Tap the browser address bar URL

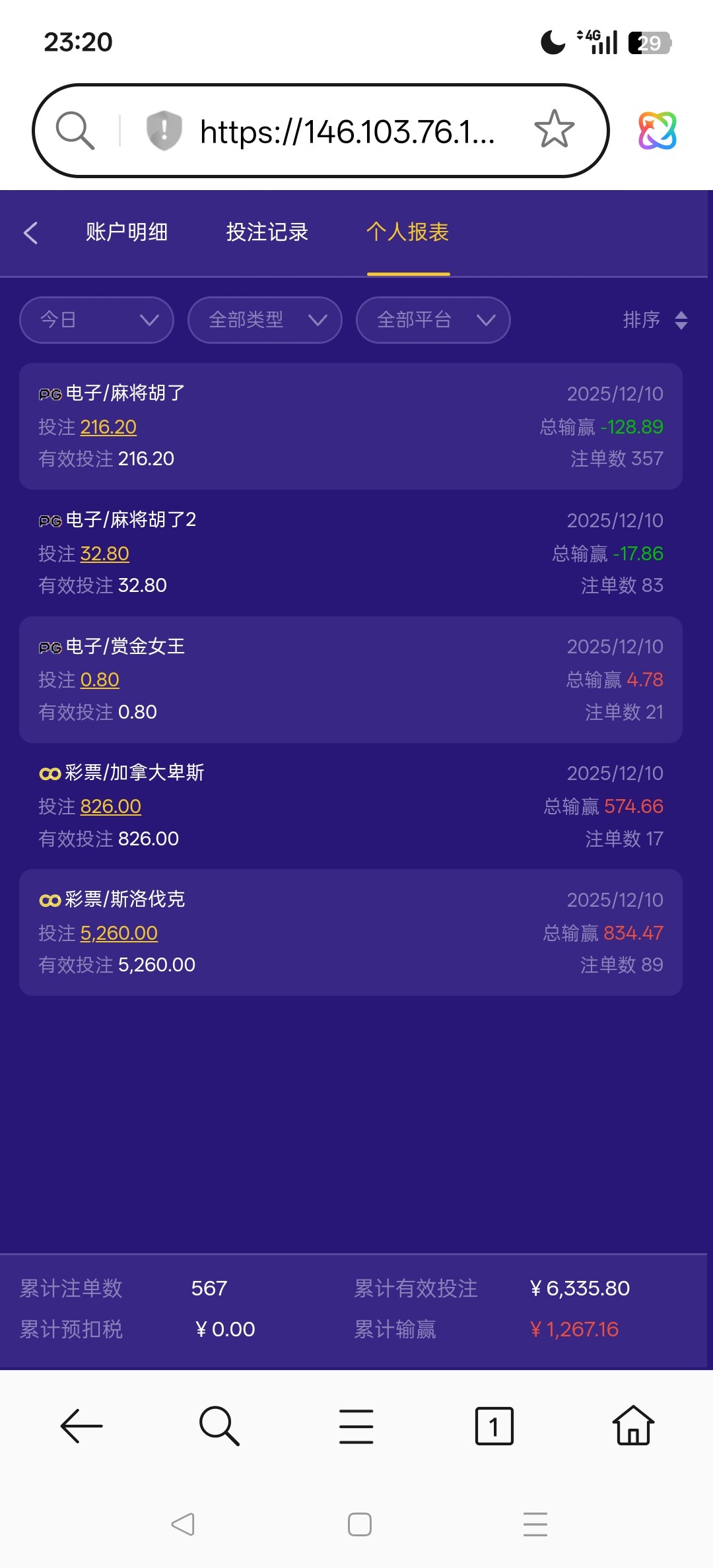[347, 131]
